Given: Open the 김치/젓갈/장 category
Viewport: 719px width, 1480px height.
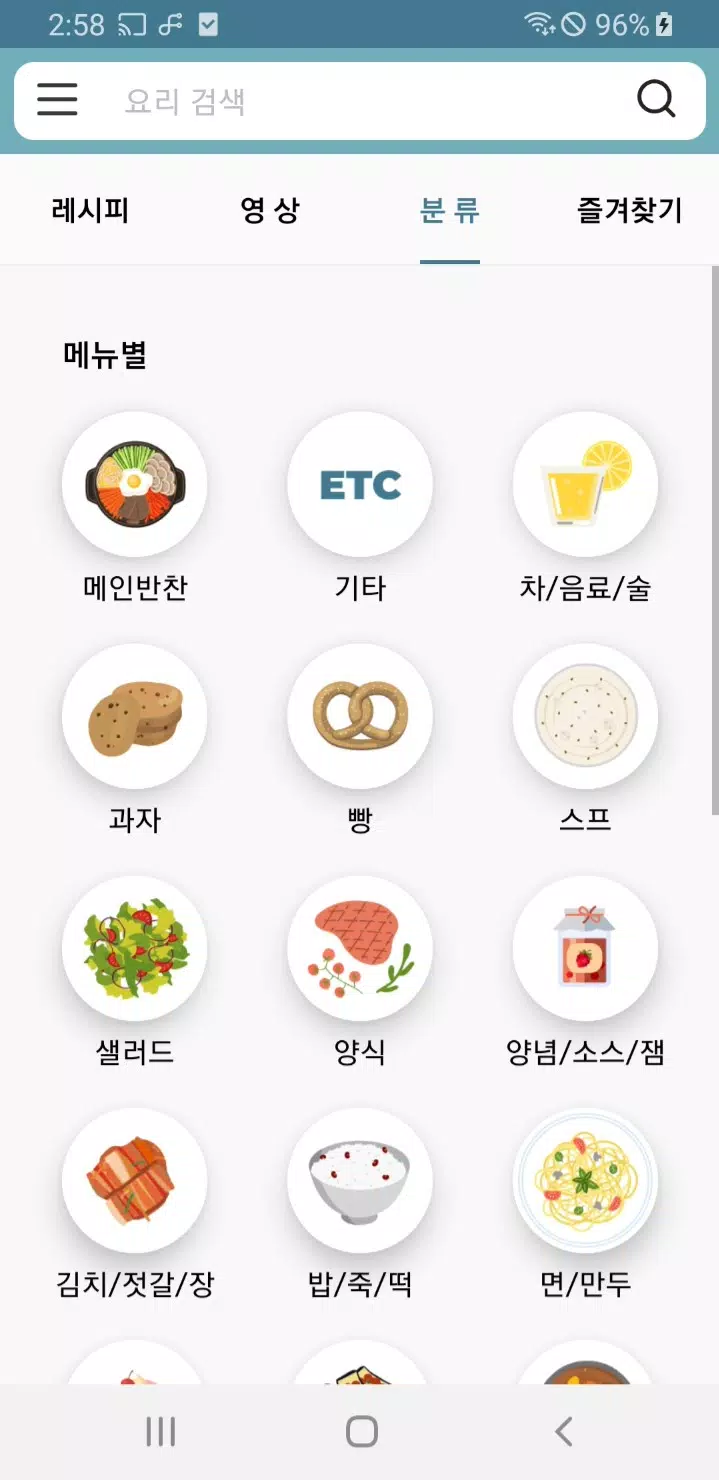Looking at the screenshot, I should coord(135,1181).
